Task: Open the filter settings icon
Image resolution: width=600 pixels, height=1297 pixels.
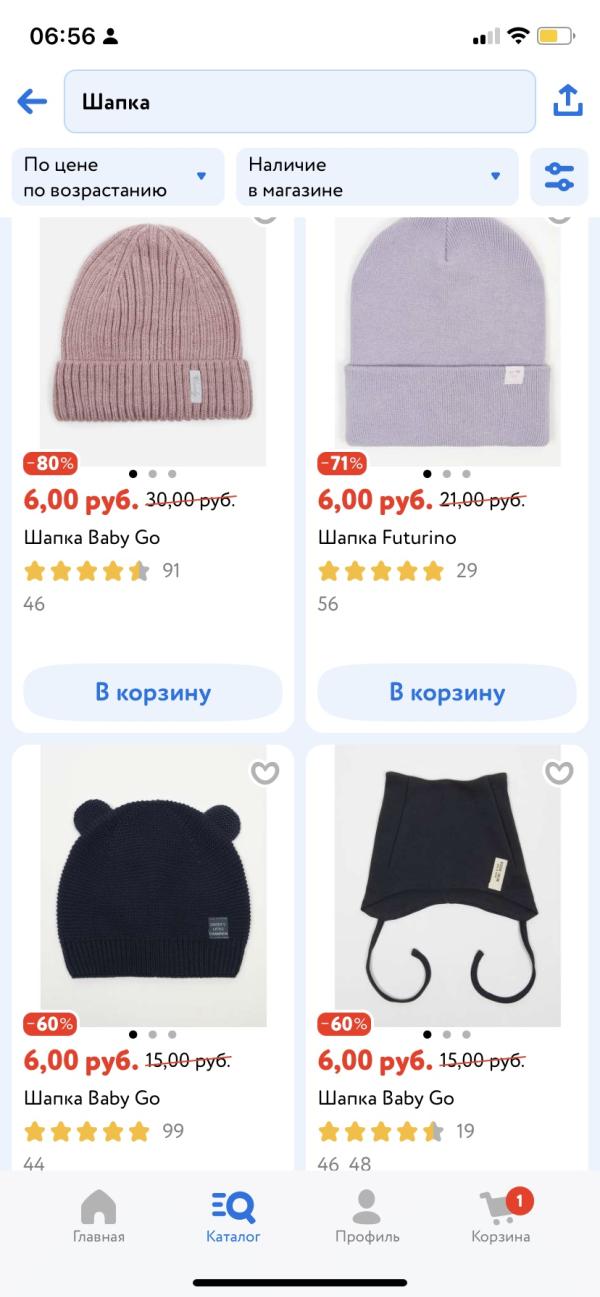Action: tap(559, 177)
